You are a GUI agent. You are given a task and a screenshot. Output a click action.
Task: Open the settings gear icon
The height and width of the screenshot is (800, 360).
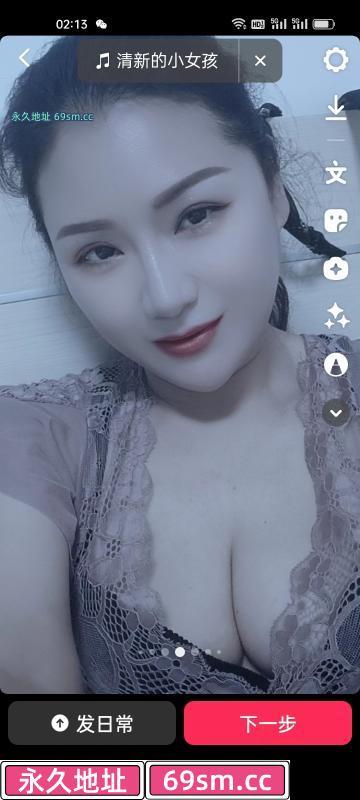[x=336, y=60]
